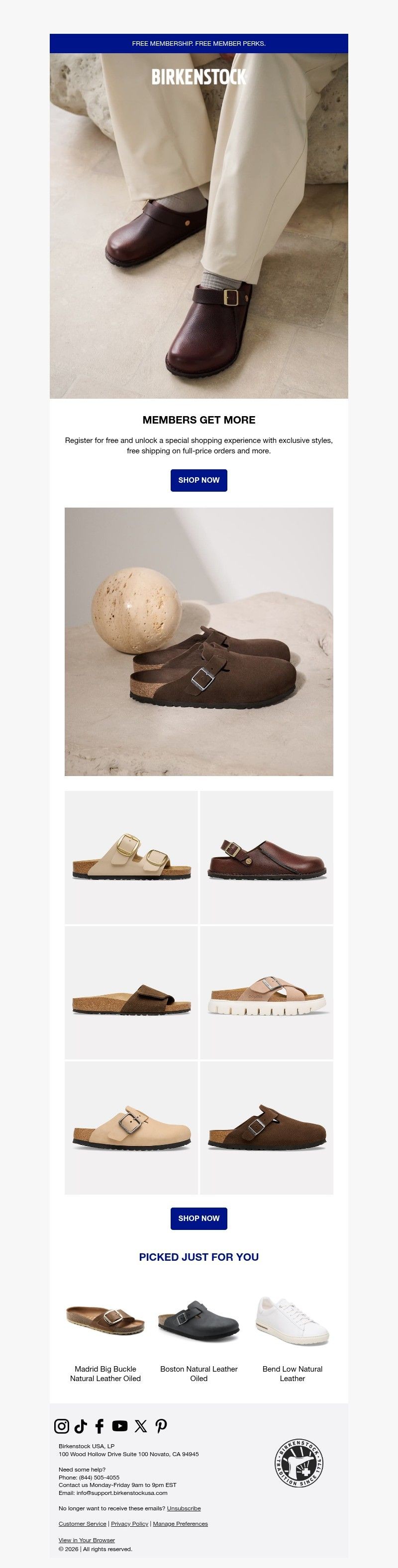398x1568 pixels.
Task: Tap Shop Now under Members Get More
Action: tap(199, 480)
